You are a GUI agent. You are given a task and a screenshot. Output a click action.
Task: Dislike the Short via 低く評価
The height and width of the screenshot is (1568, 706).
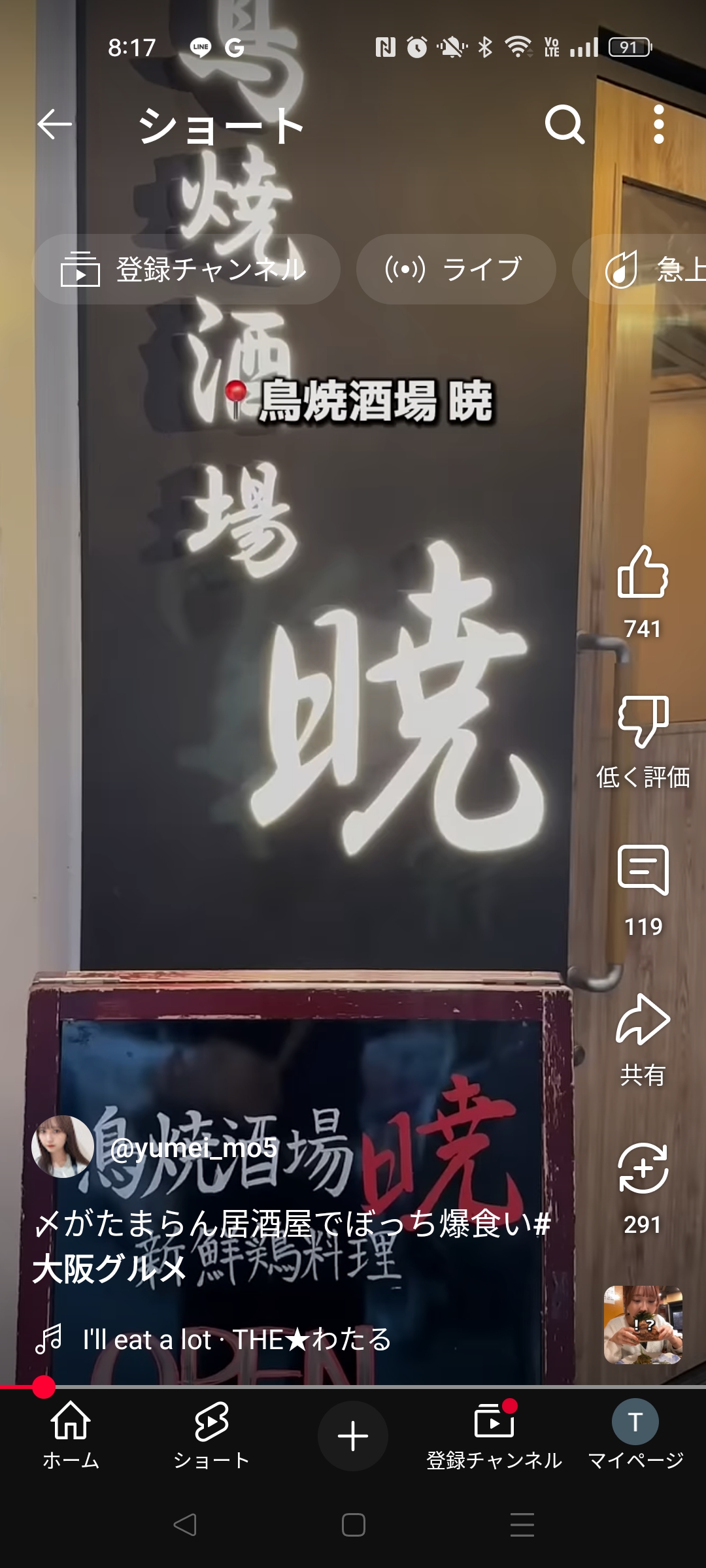click(643, 722)
